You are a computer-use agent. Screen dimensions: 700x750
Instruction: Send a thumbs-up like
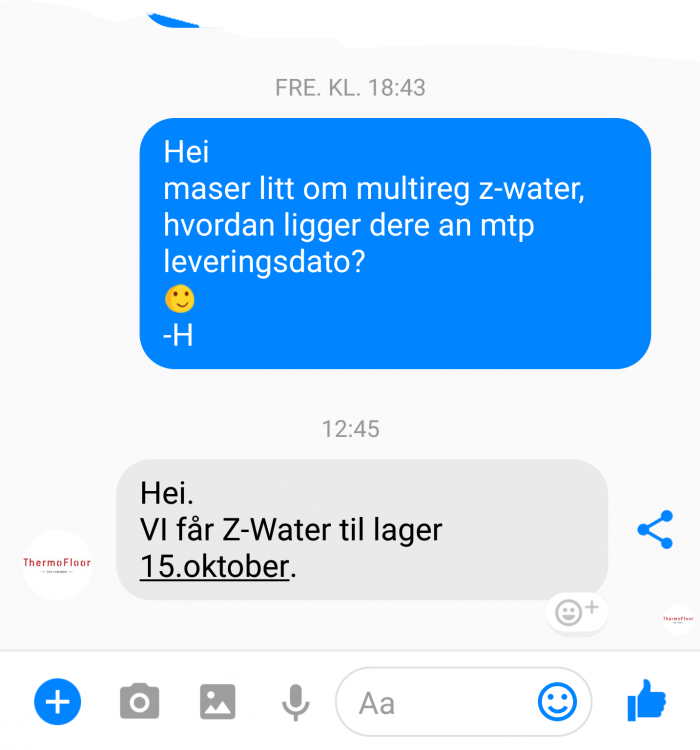click(646, 701)
